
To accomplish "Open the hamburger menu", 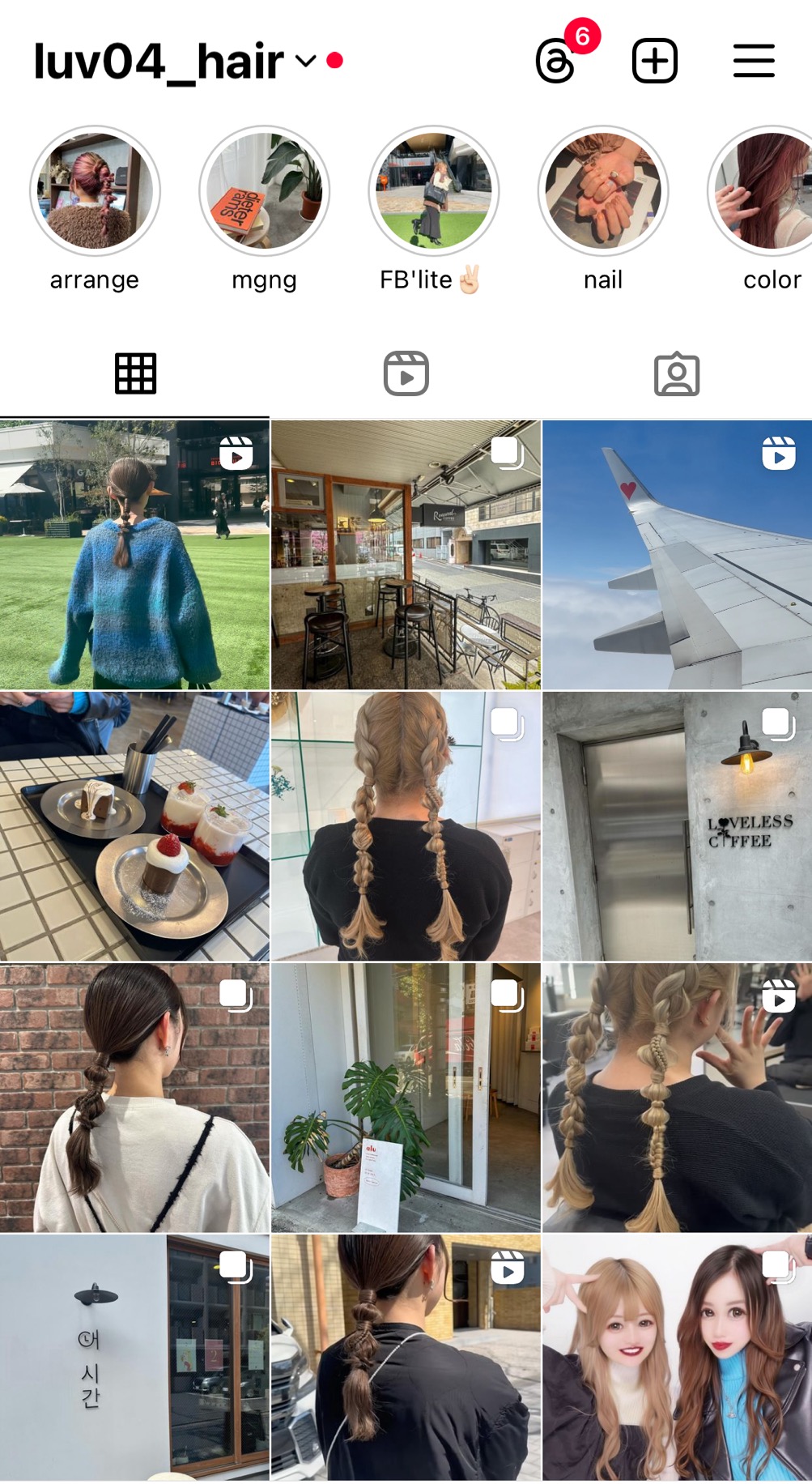I will point(754,61).
